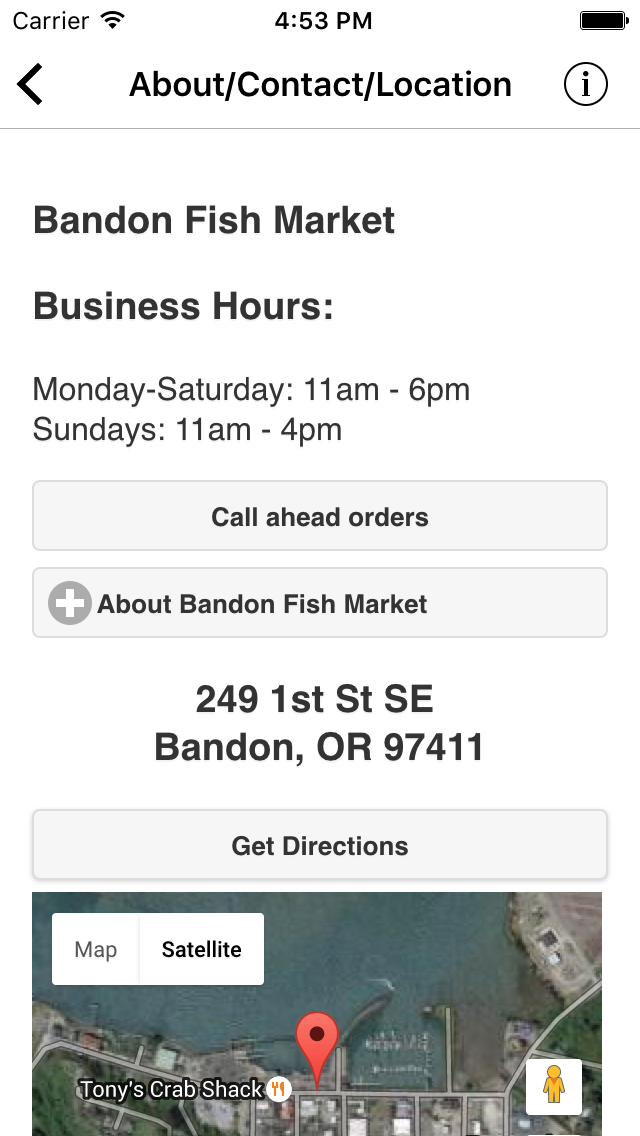Expand About Bandon Fish Market section
Screen dimensions: 640x1136
(x=320, y=603)
